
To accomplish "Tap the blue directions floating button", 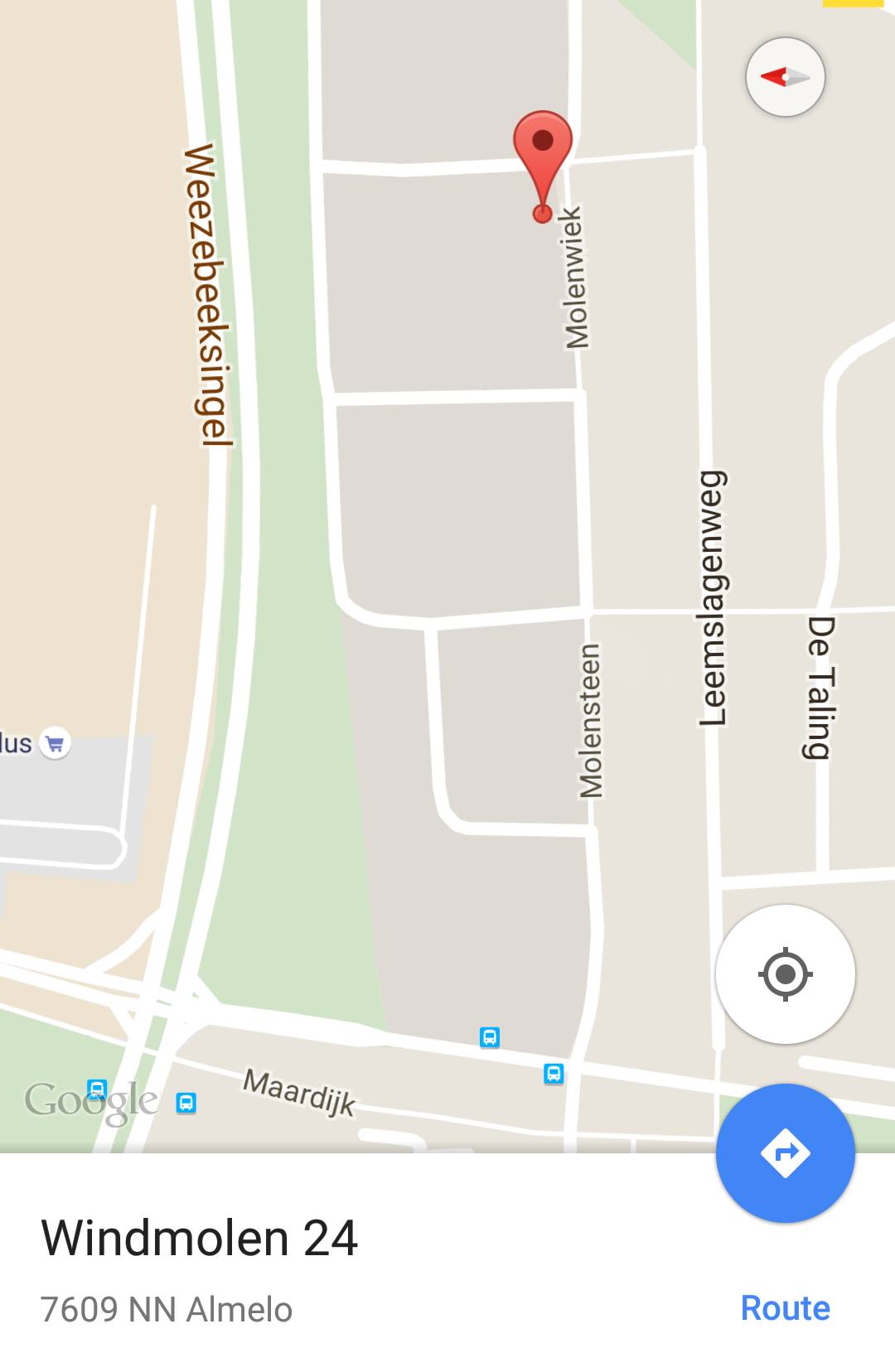I will (x=785, y=1152).
